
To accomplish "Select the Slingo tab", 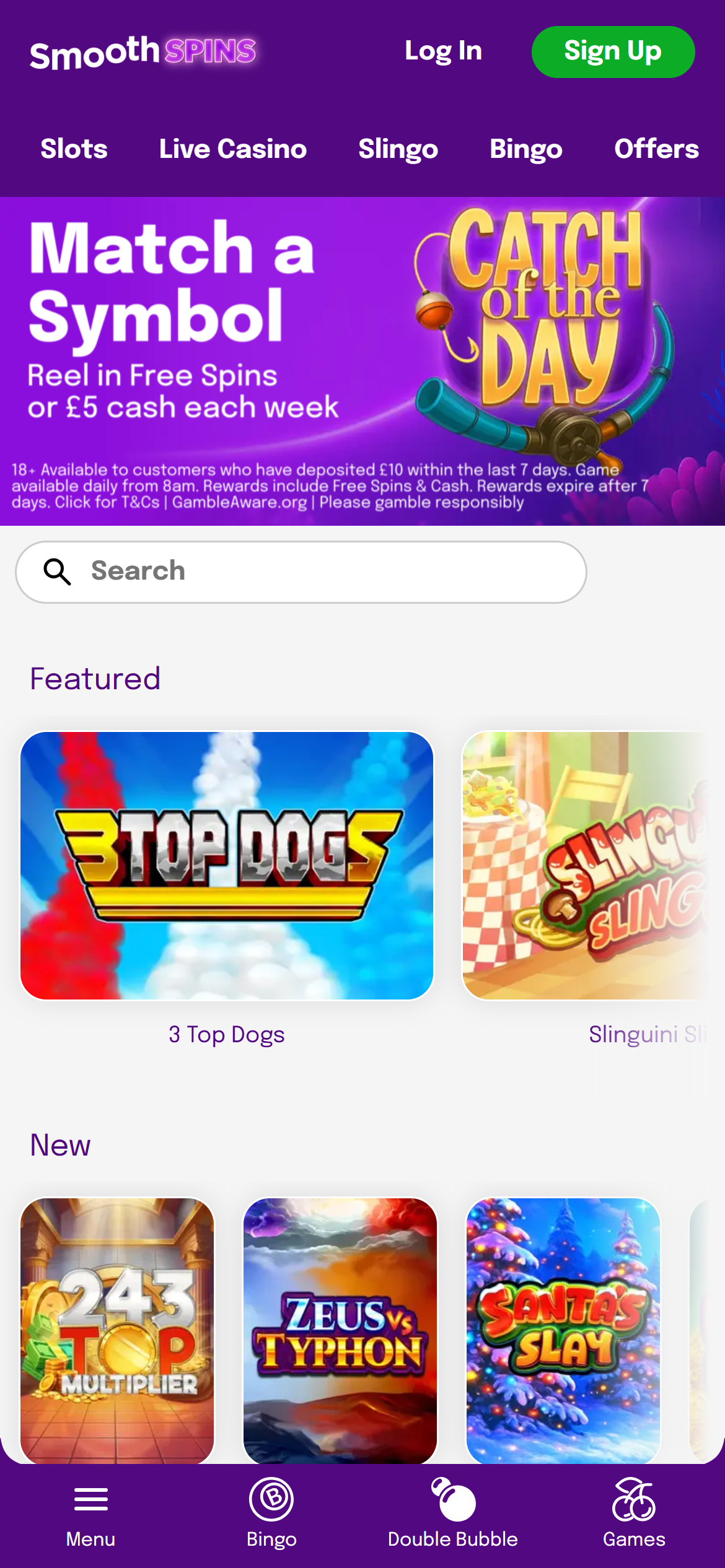I will pos(398,149).
